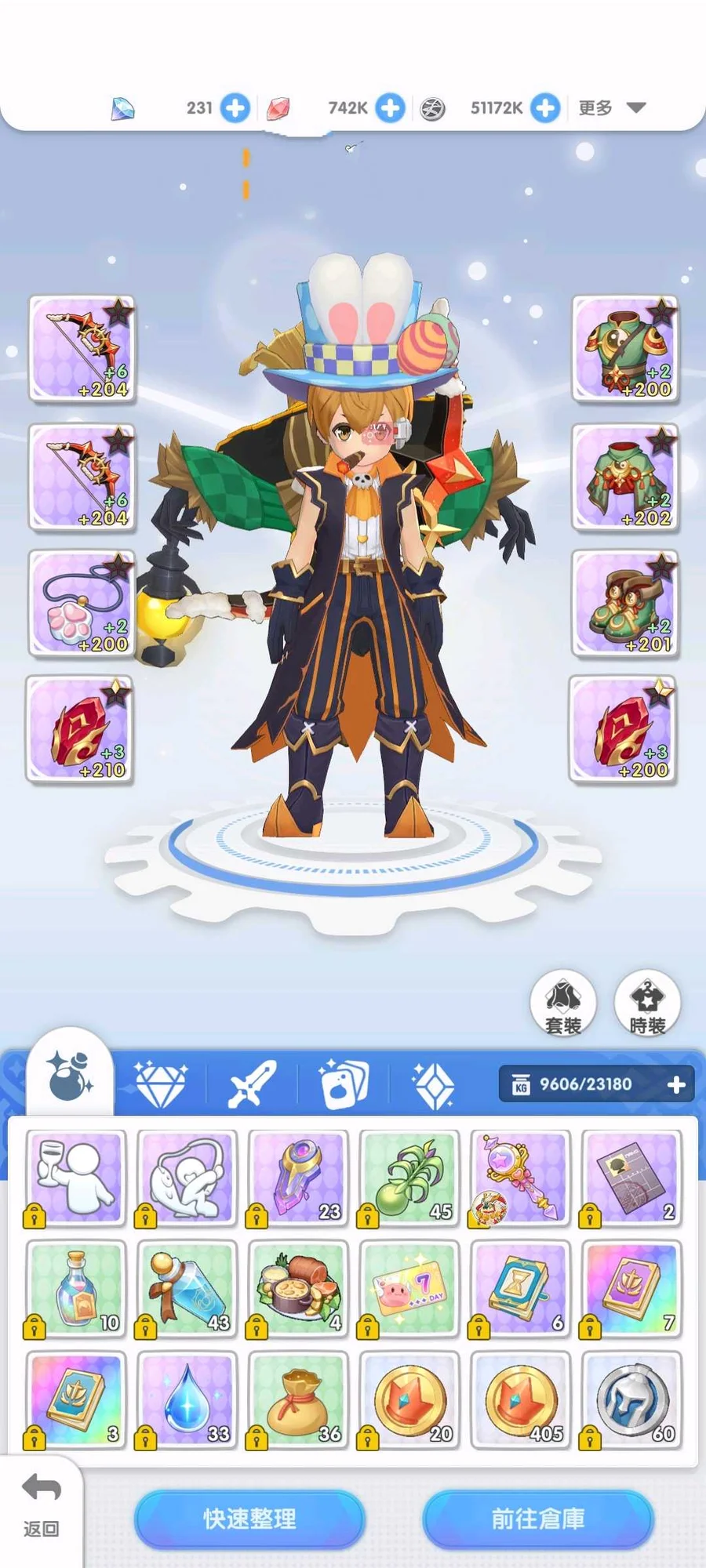Image resolution: width=706 pixels, height=1568 pixels.
Task: Expand bag weight capacity with plus
Action: coord(676,1084)
